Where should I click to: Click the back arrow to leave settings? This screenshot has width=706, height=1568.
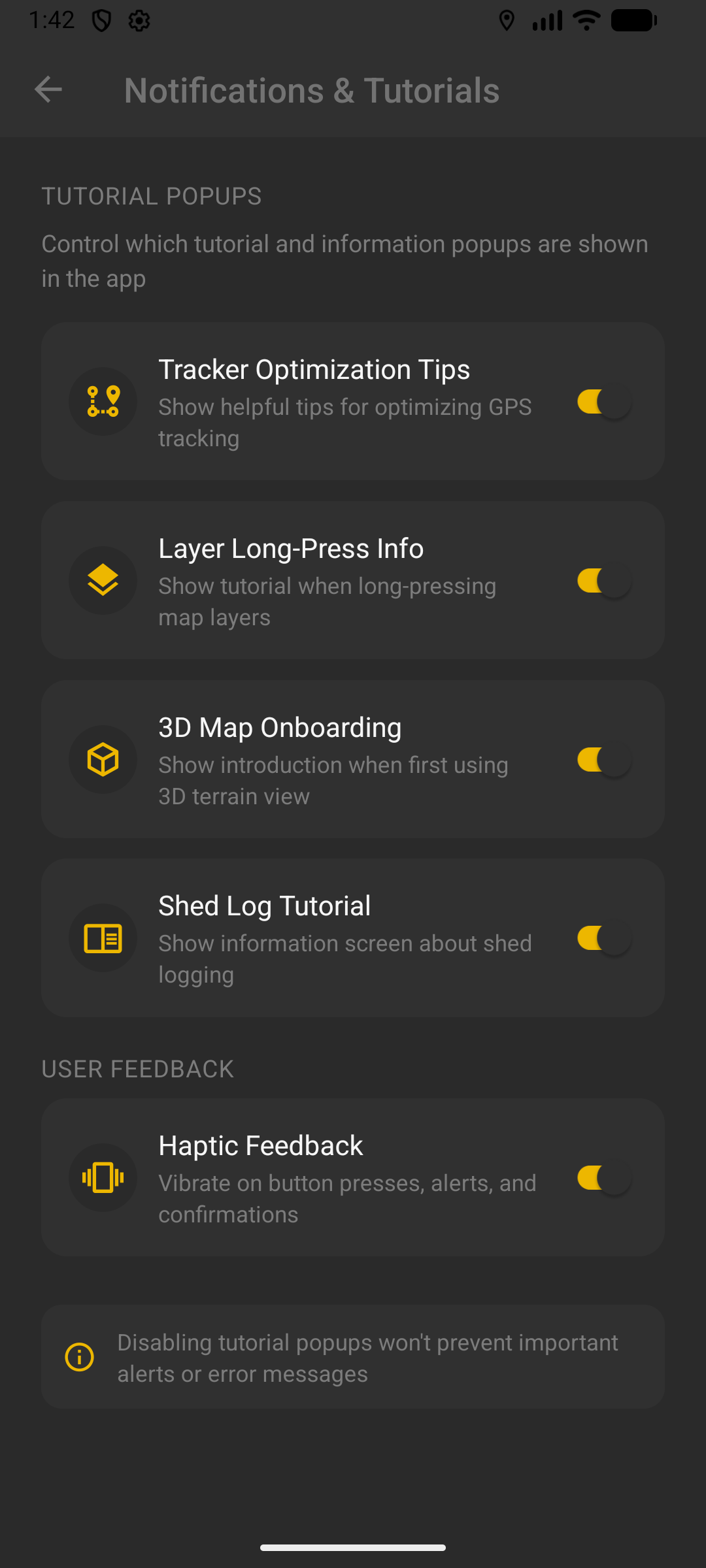coord(49,90)
